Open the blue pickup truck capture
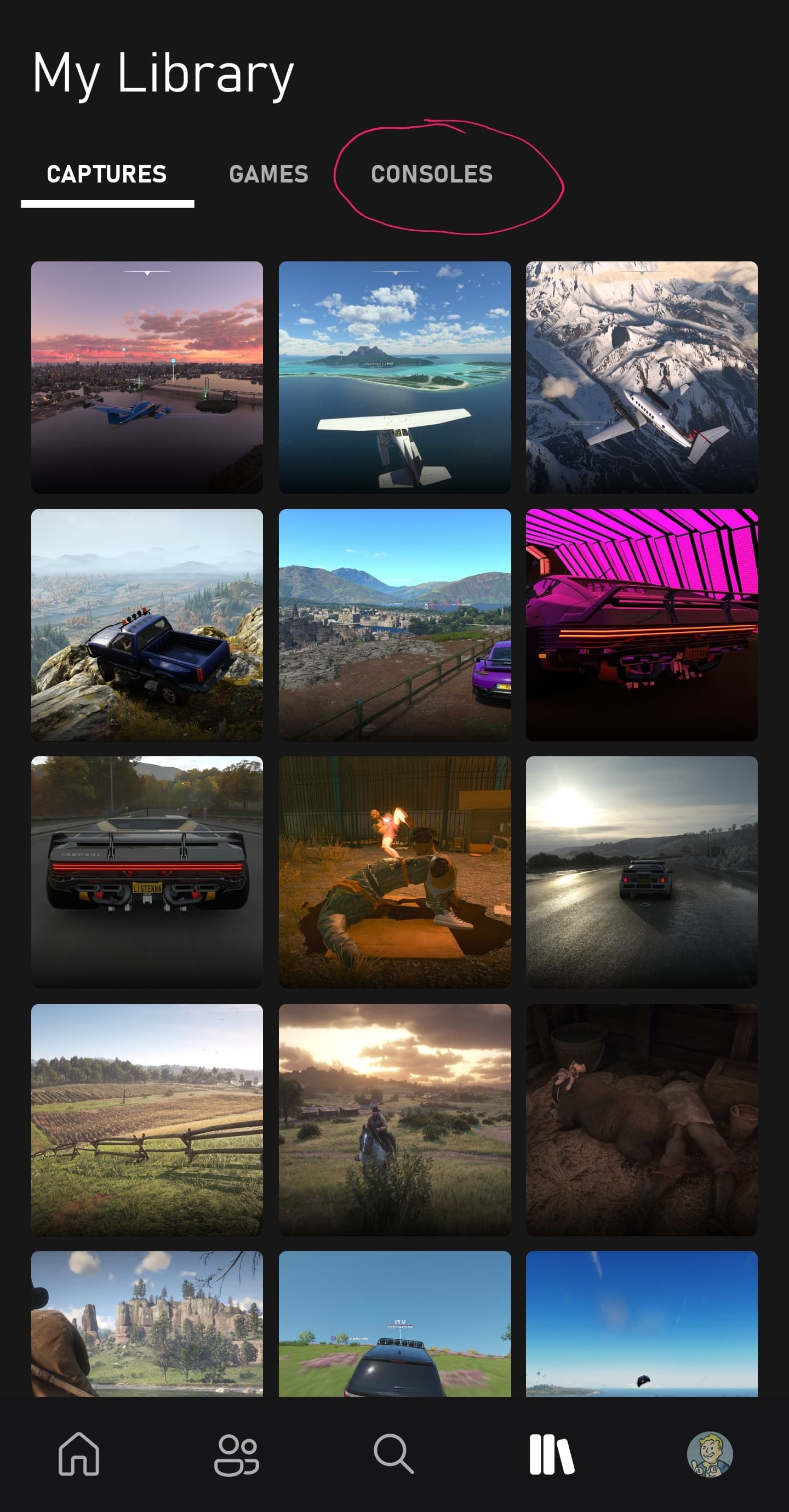The height and width of the screenshot is (1512, 789). 147,625
